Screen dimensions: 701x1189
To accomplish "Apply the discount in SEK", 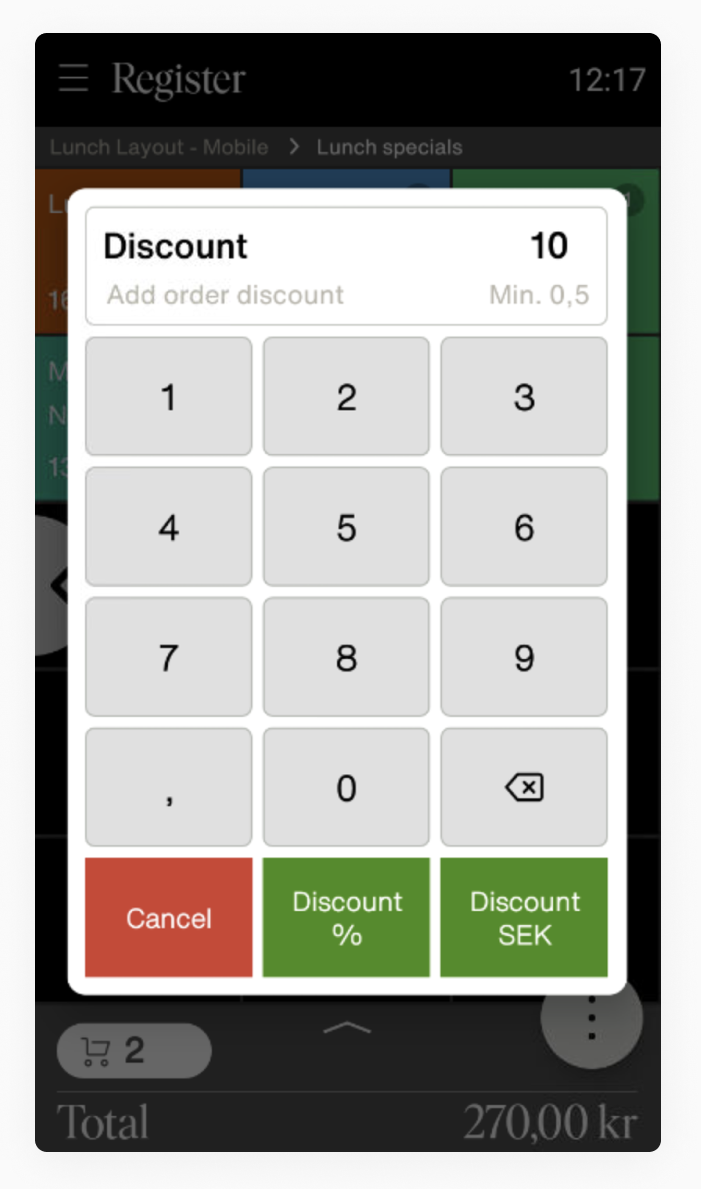I will 523,918.
